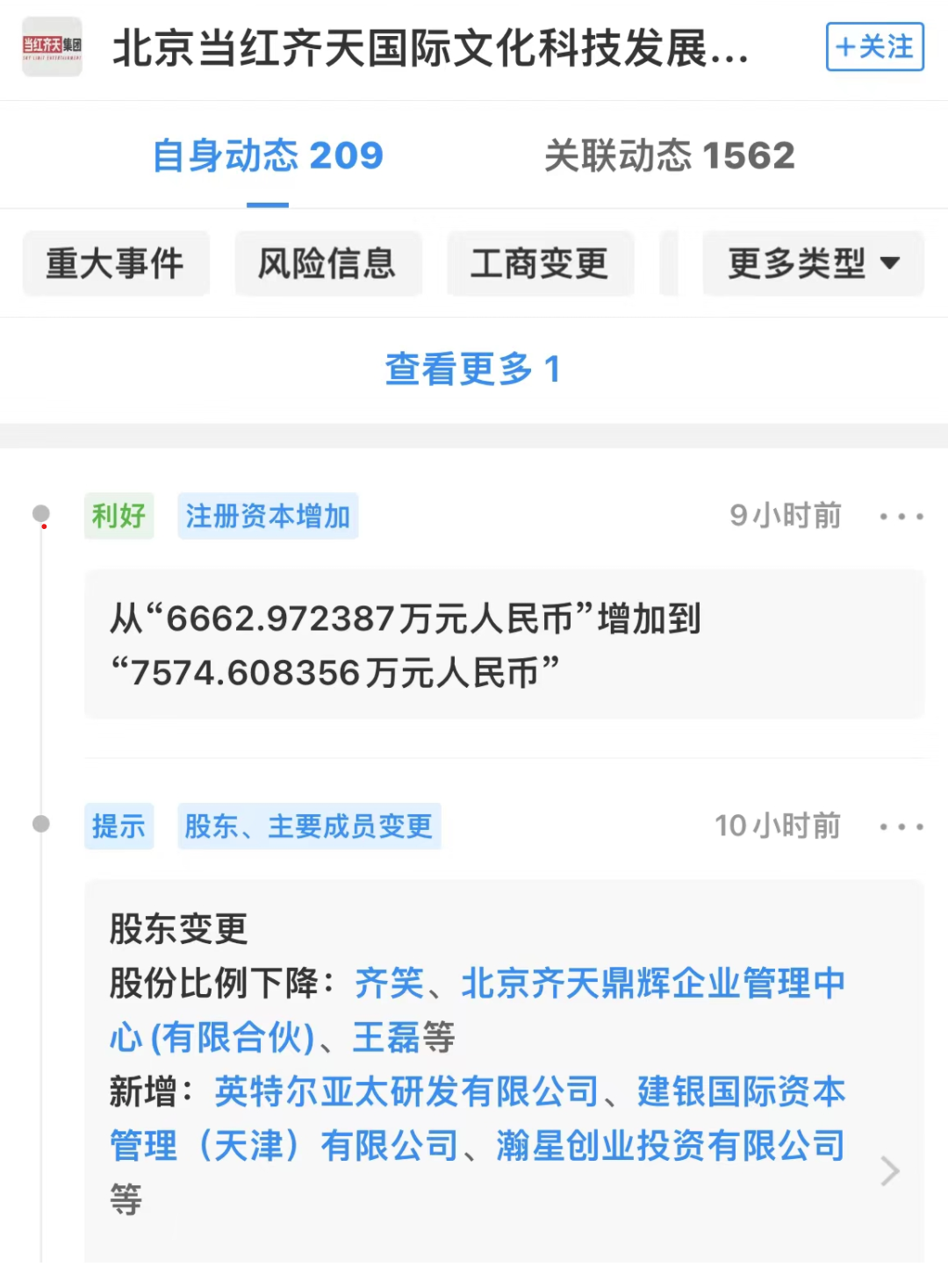Open the registered capital increase card

(504, 645)
